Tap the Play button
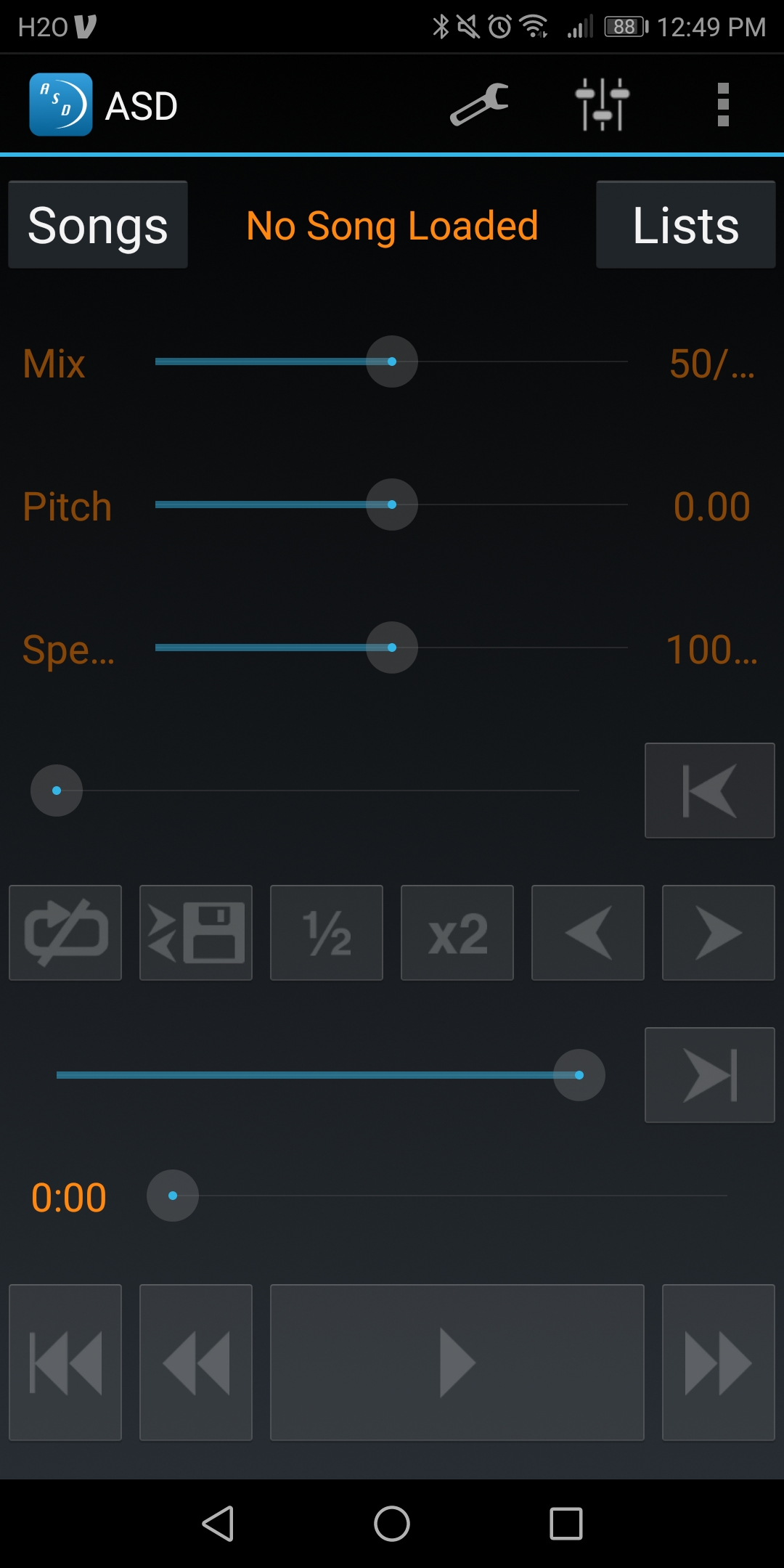Viewport: 784px width, 1568px height. tap(457, 1363)
